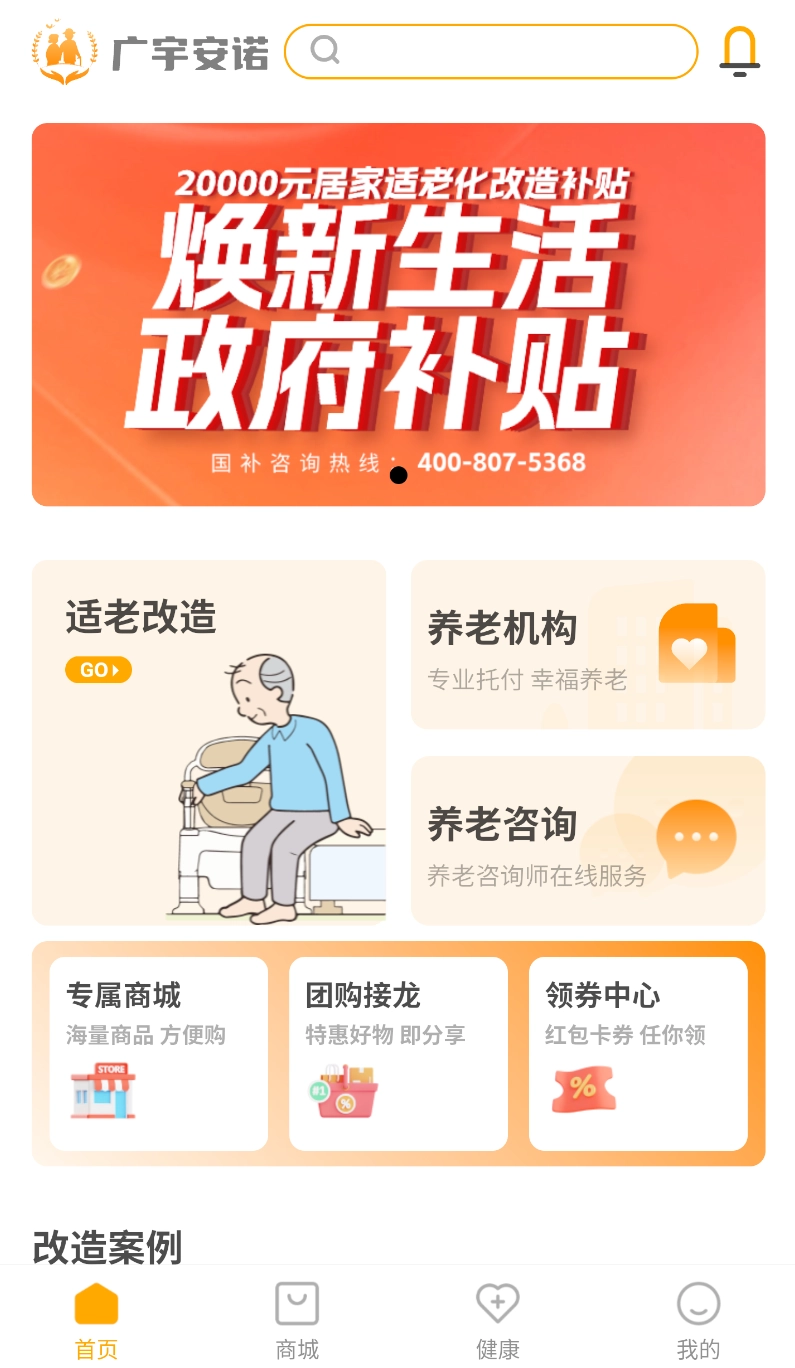Screen dimensions: 795x1368
Task: Select the 养老机构 building-heart icon
Action: pos(696,645)
